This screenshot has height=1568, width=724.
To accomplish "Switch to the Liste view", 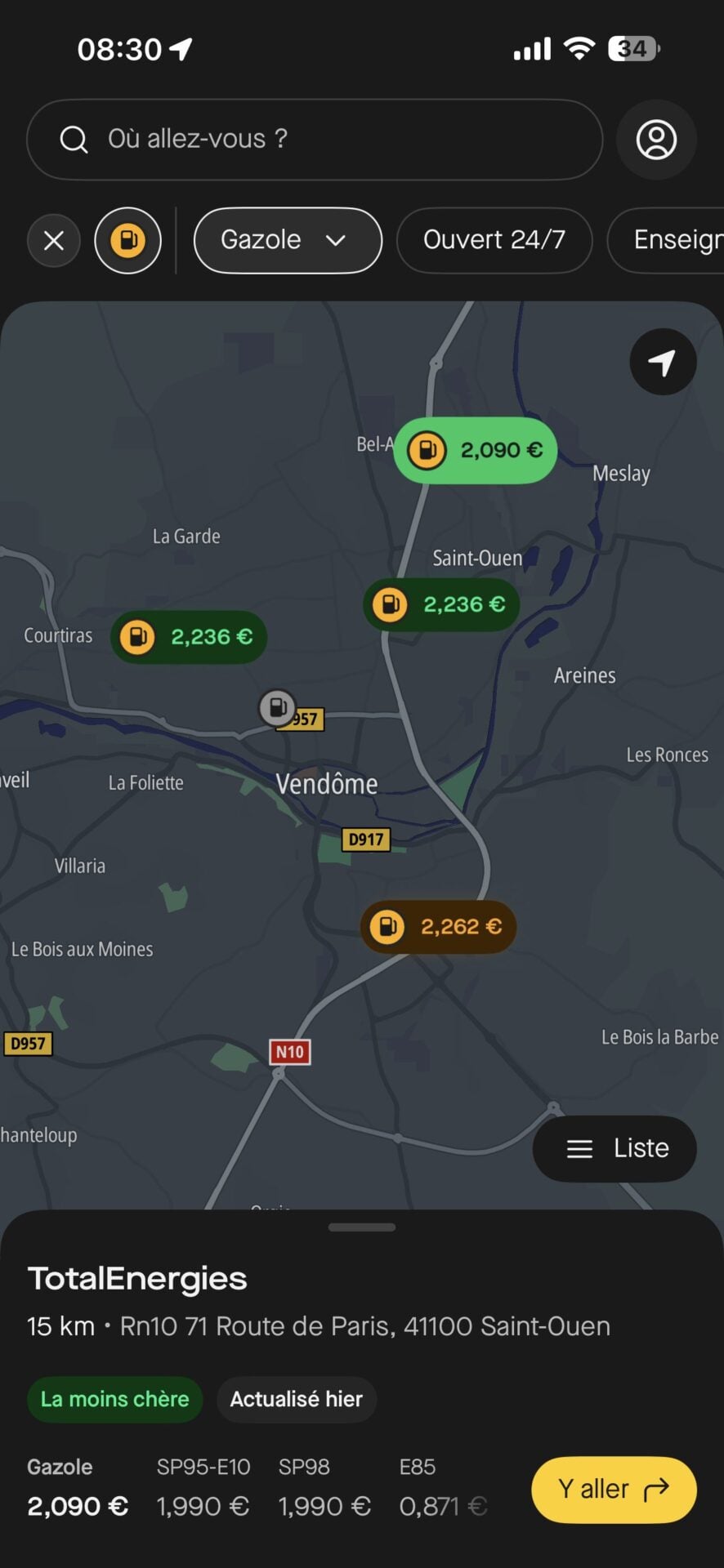I will (615, 1148).
